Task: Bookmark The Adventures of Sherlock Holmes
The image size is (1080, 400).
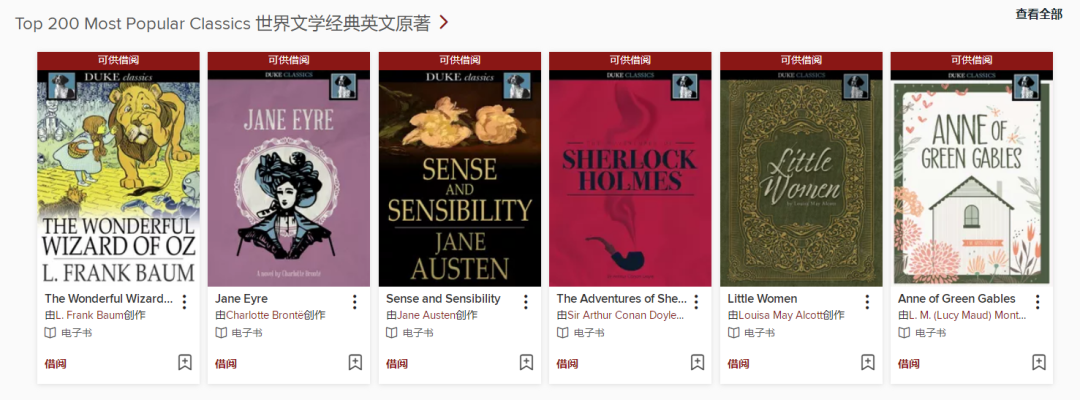Action: point(697,362)
